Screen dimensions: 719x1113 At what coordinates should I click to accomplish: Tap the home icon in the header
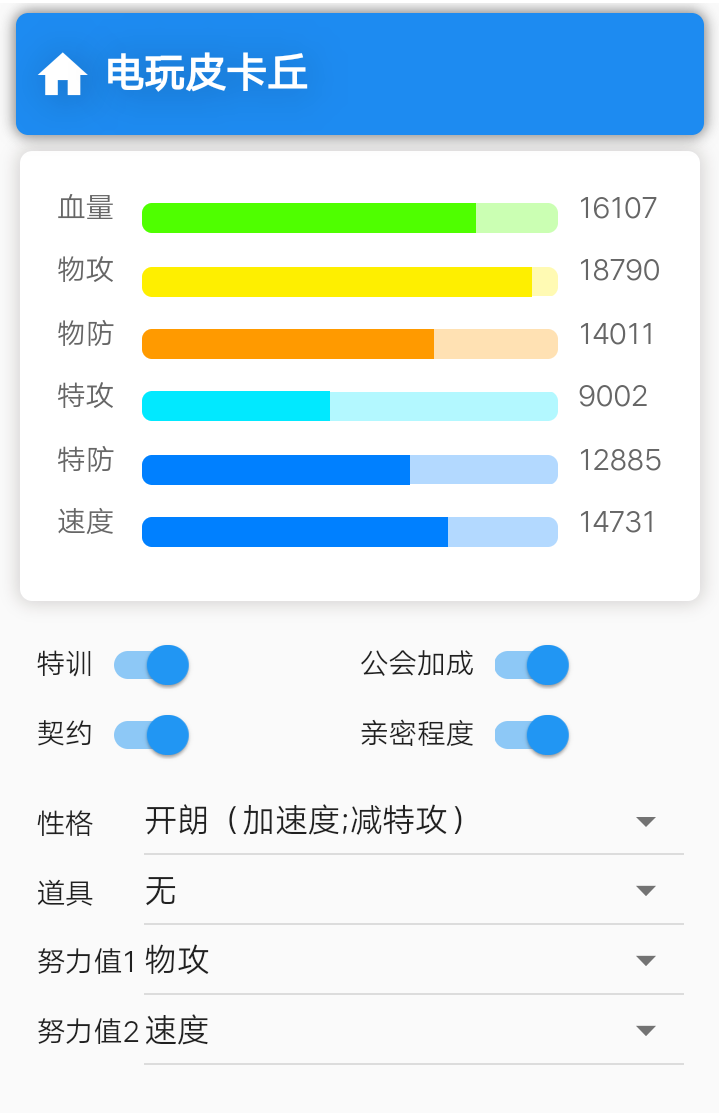coord(62,75)
